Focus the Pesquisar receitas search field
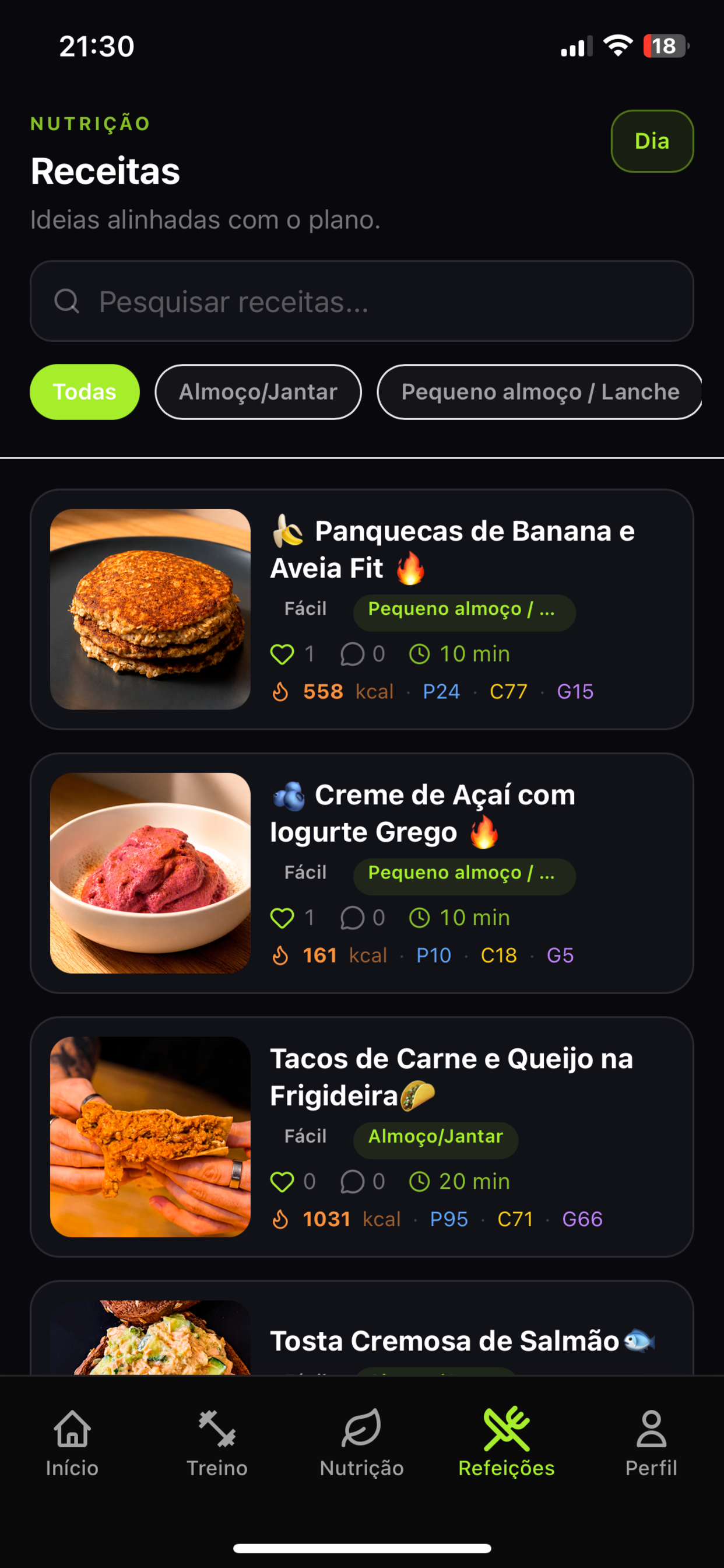This screenshot has height=1568, width=724. [362, 300]
